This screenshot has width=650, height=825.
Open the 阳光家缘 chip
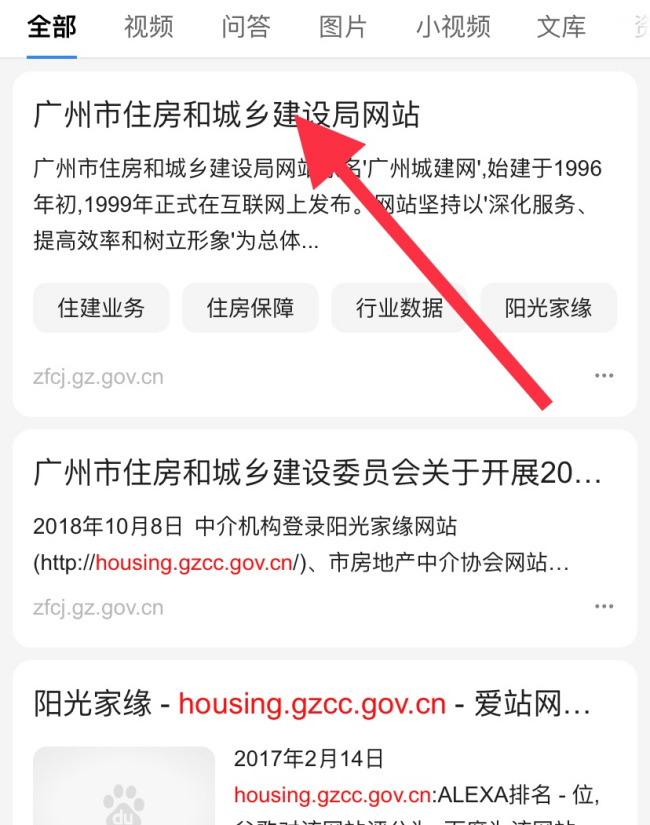click(548, 308)
